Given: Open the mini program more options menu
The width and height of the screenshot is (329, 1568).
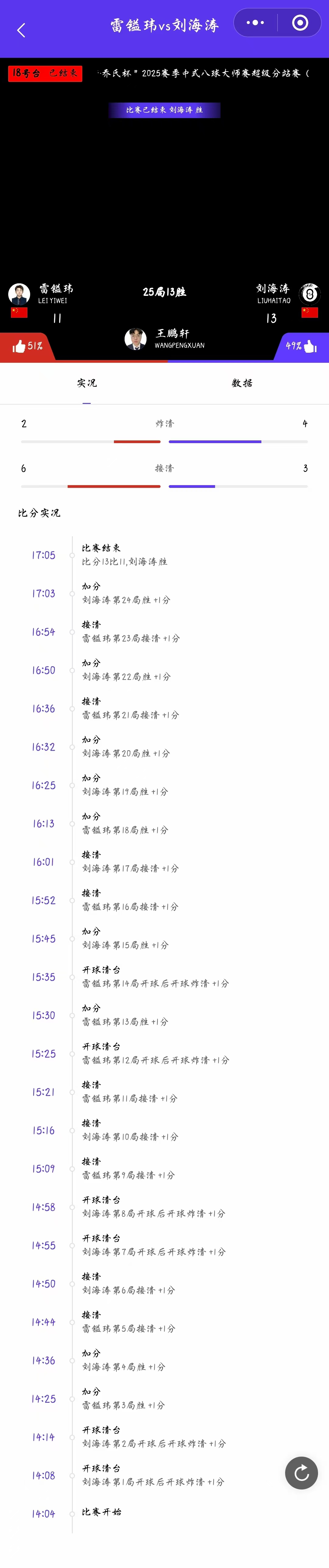Looking at the screenshot, I should (x=255, y=23).
